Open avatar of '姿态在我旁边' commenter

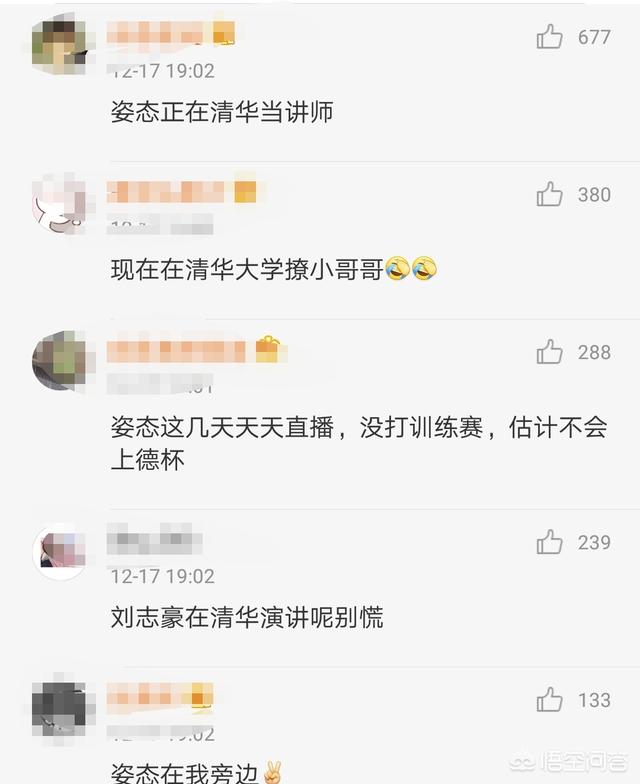[59, 707]
